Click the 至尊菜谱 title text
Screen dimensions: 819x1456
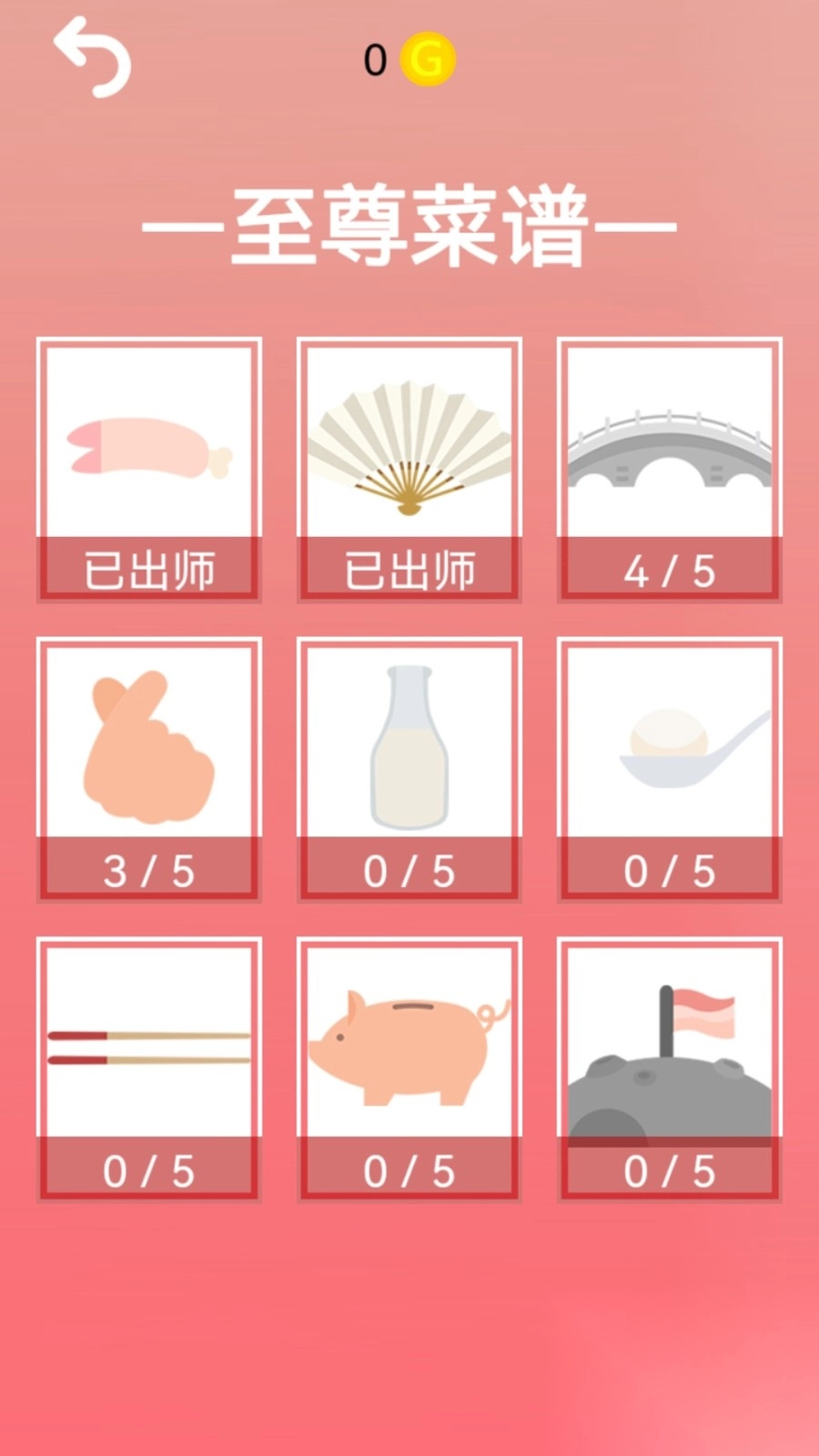409,226
